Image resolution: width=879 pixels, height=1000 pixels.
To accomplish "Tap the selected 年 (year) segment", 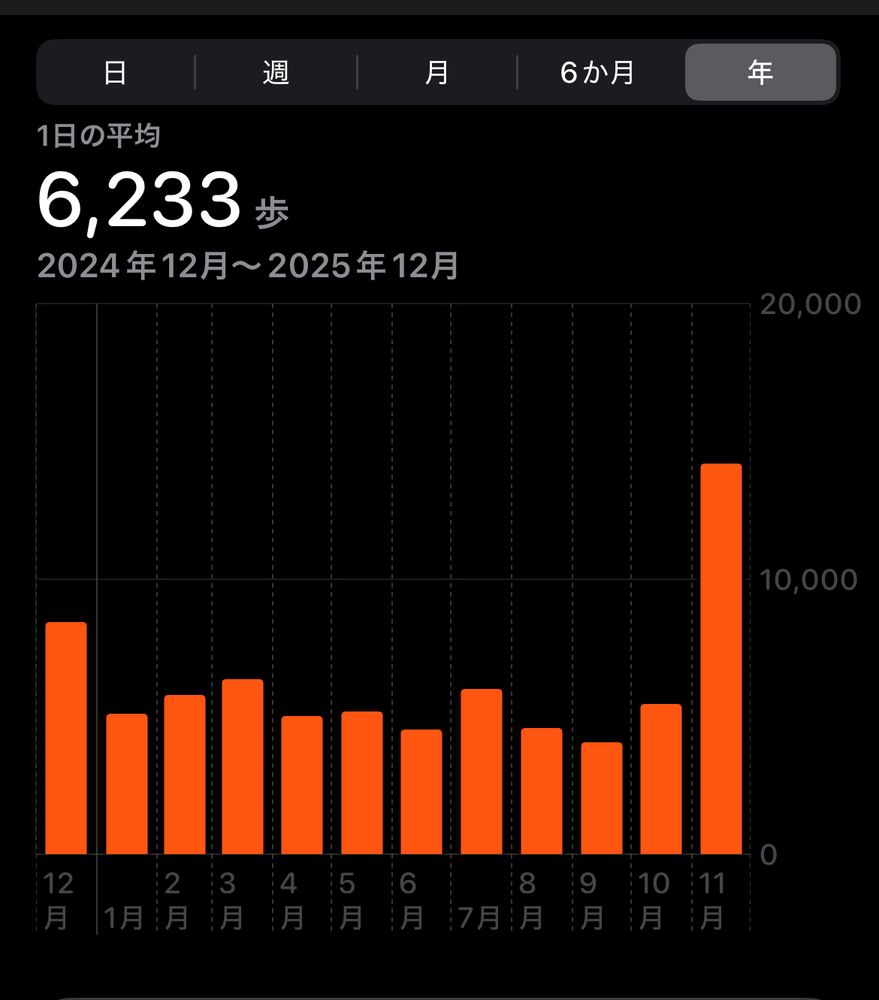I will click(760, 73).
